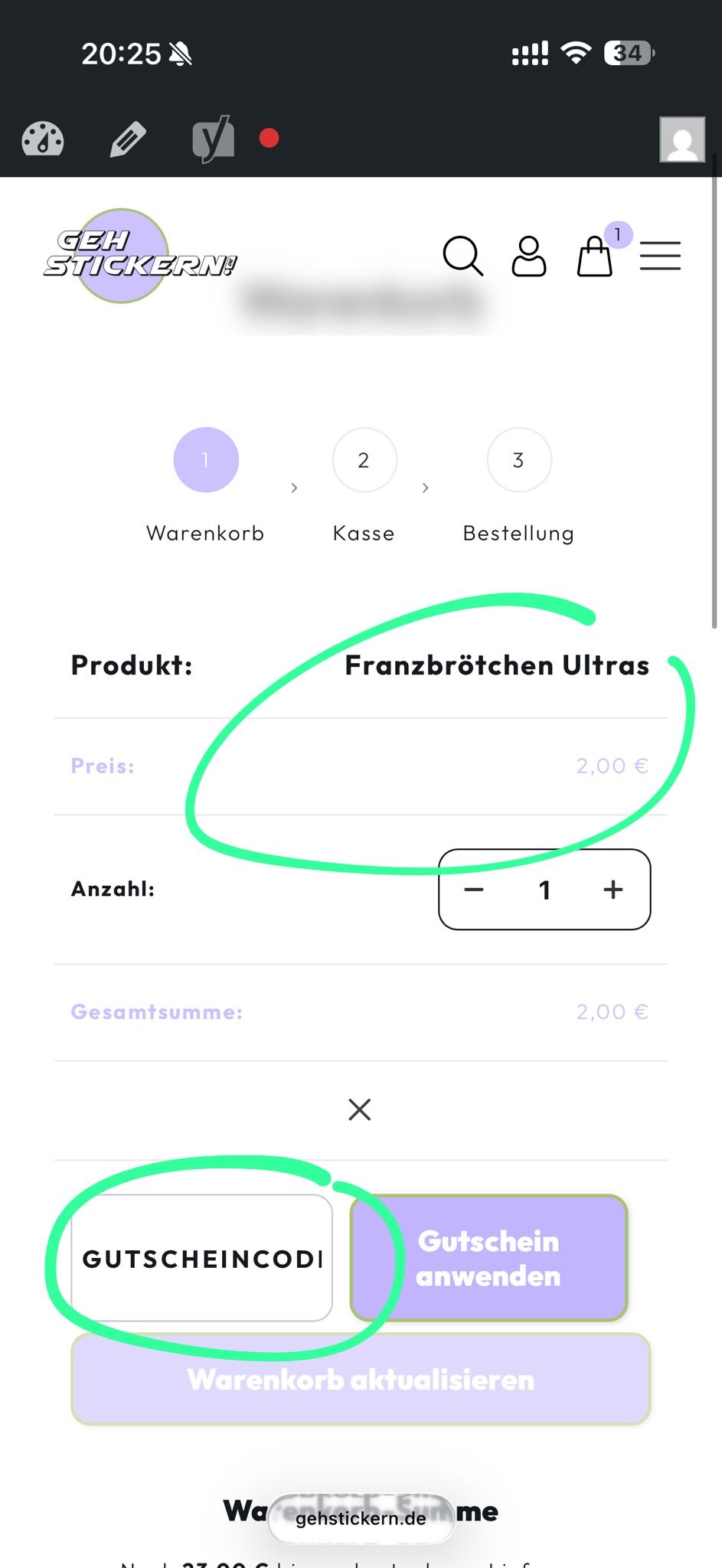Viewport: 722px width, 1568px height.
Task: Focus the Gutscheincode input field
Action: pyautogui.click(x=201, y=1258)
